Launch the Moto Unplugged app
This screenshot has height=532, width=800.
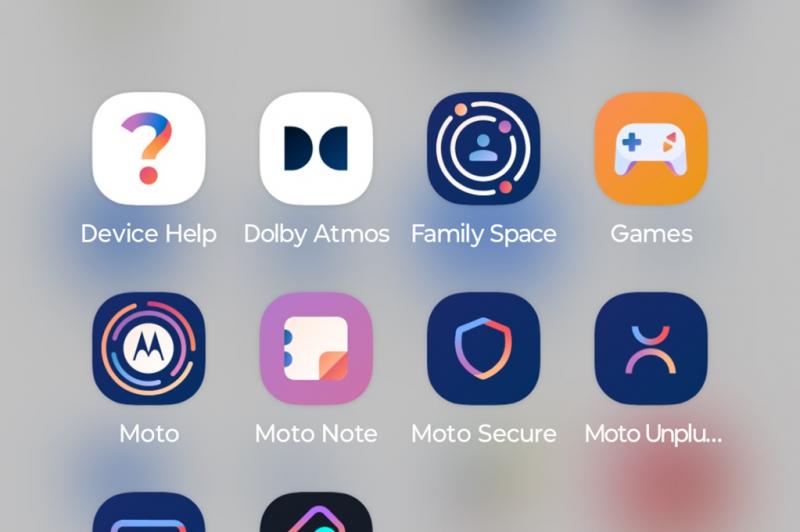tap(651, 348)
